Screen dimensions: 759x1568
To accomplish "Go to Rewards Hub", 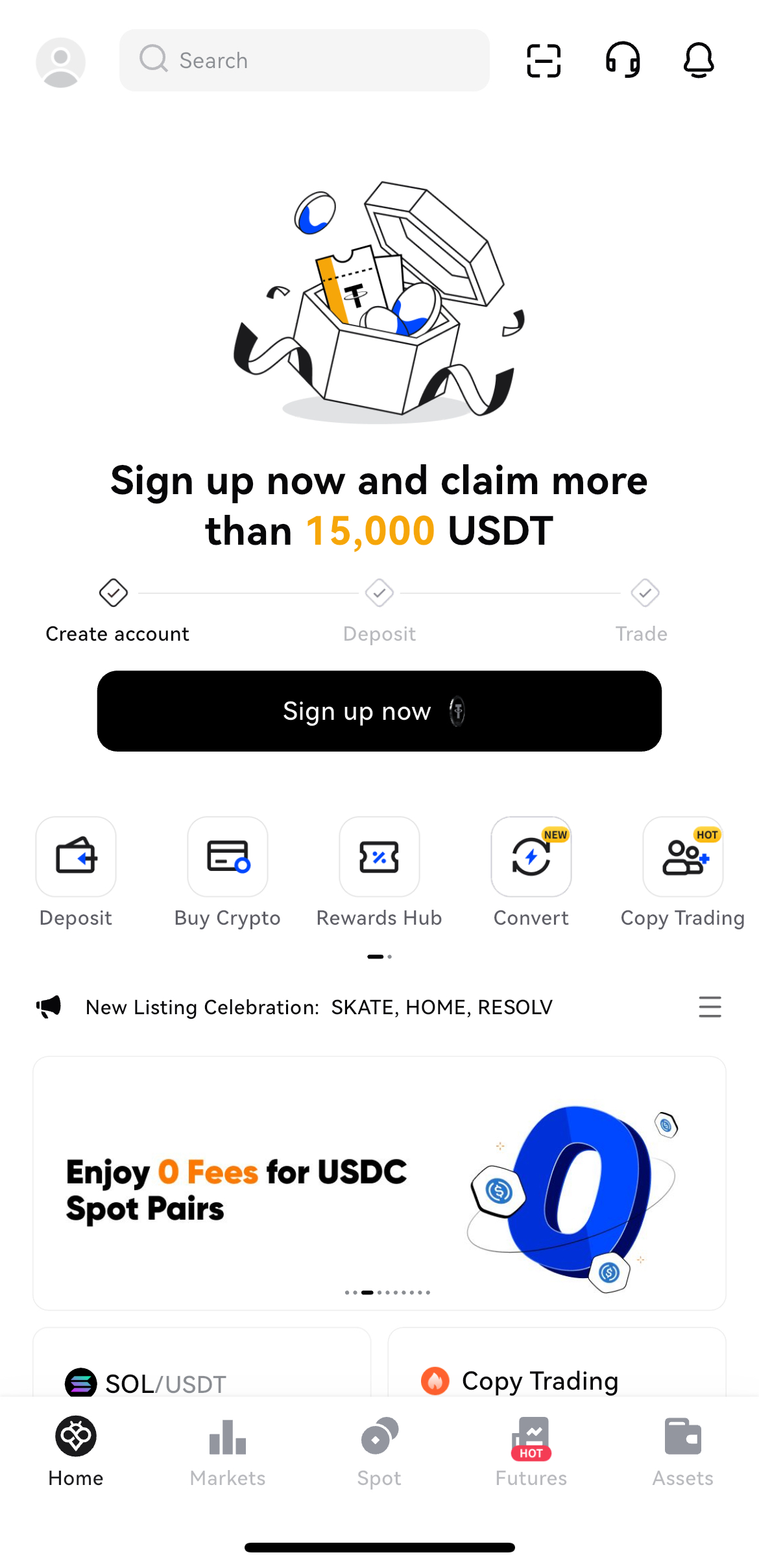I will 379,872.
